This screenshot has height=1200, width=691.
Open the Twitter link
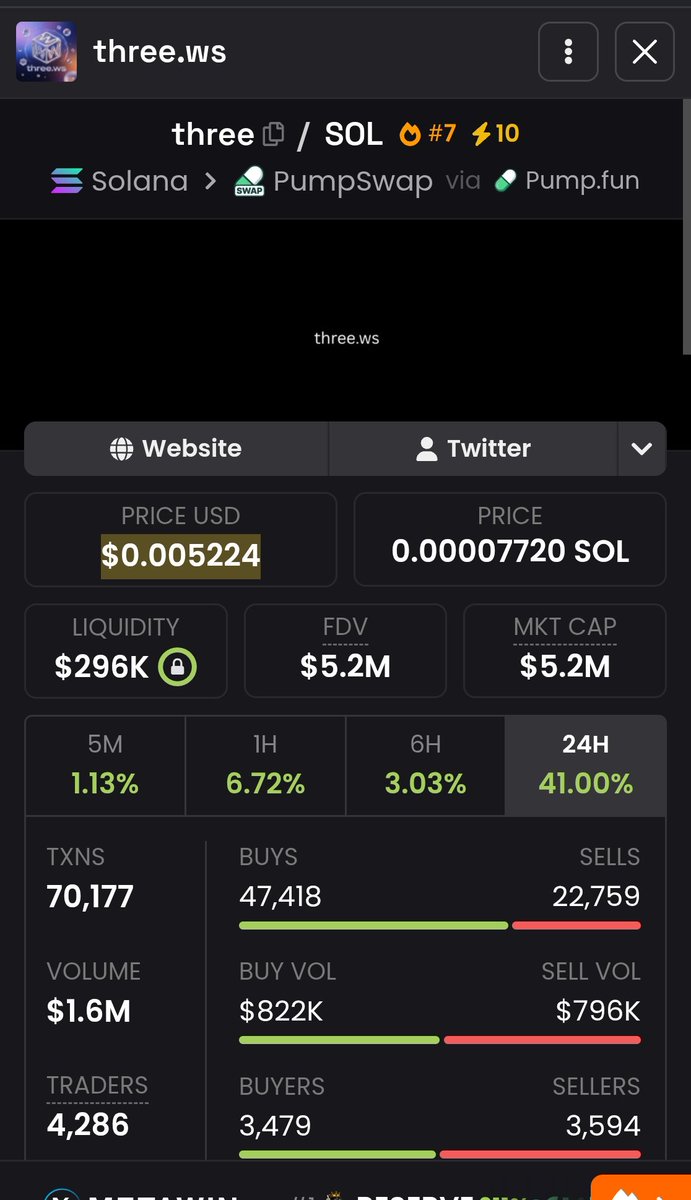tap(473, 448)
